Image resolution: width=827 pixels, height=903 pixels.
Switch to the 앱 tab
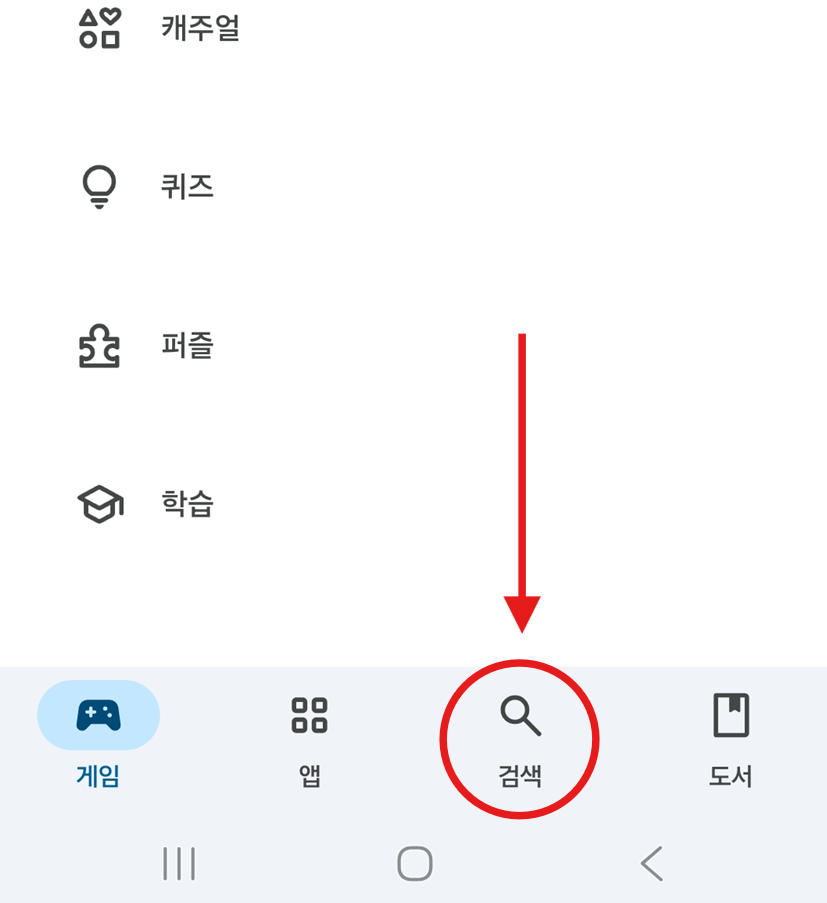[x=308, y=740]
